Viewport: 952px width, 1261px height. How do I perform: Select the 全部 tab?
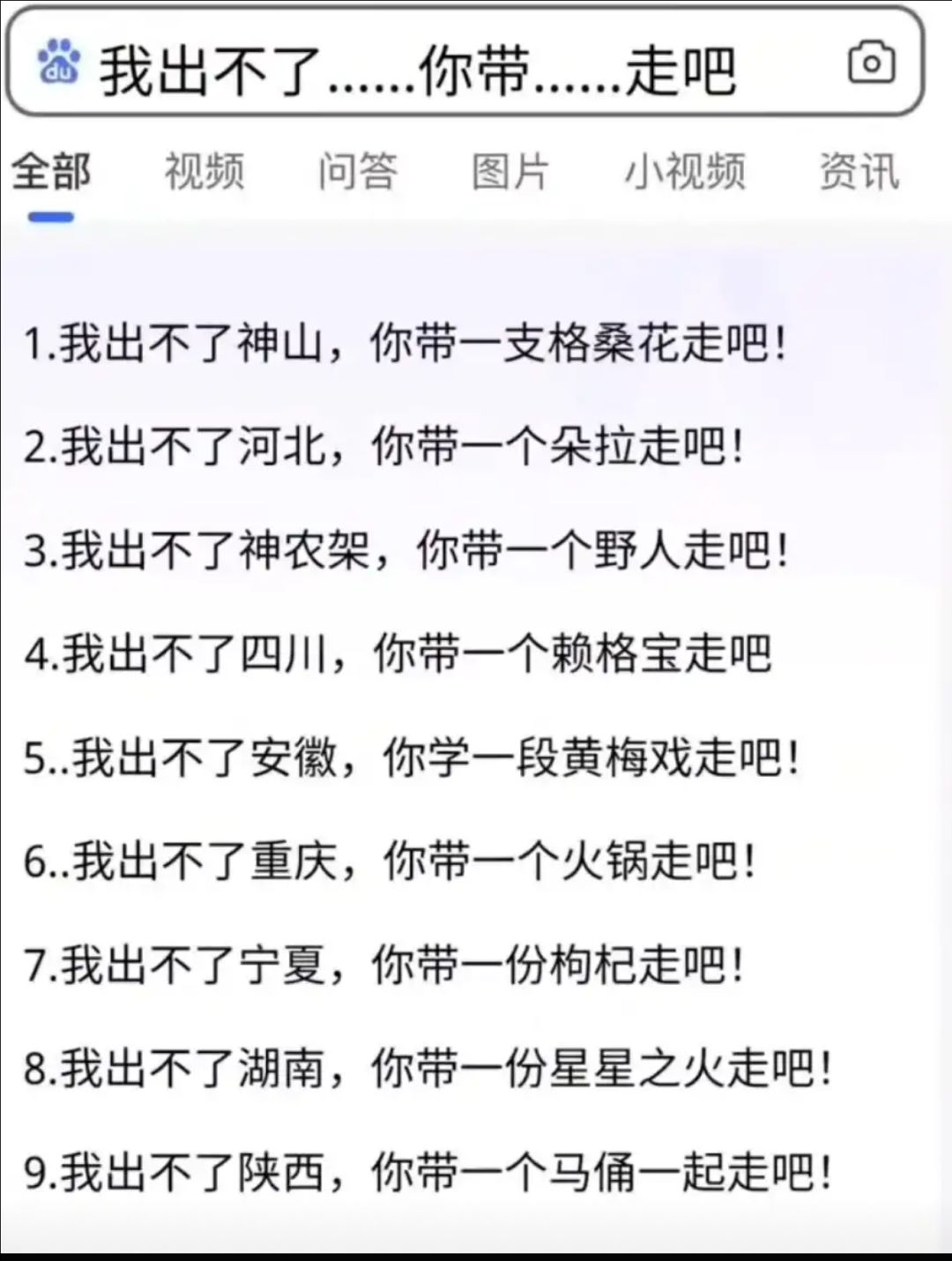coord(51,172)
